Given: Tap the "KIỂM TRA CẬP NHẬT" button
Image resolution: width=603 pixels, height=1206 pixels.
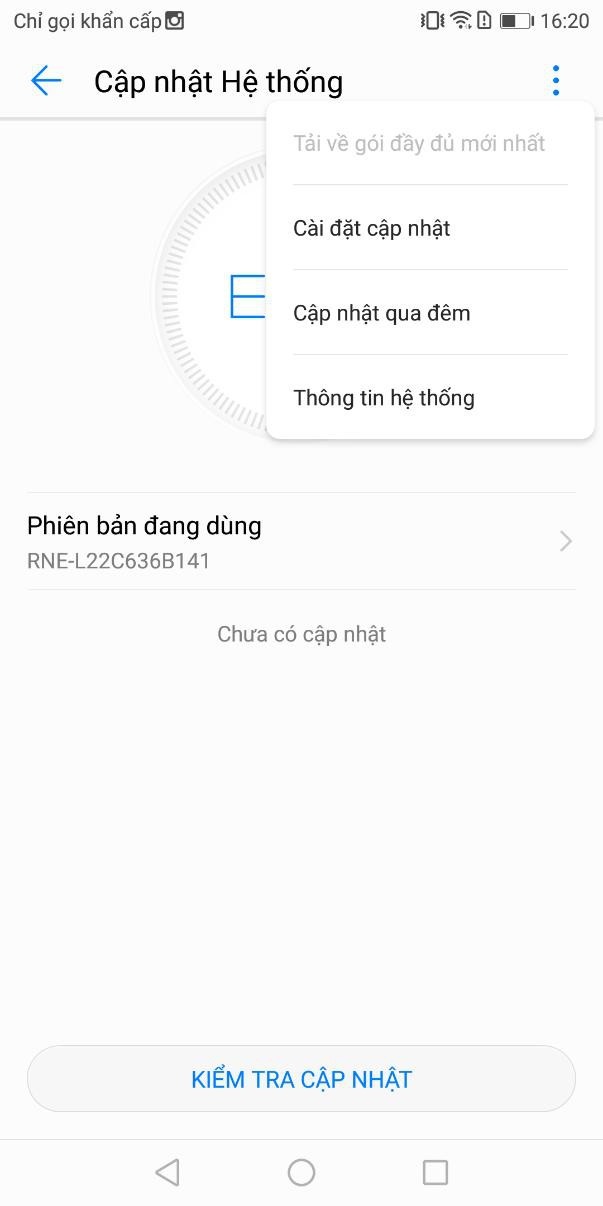Looking at the screenshot, I should click(301, 1080).
